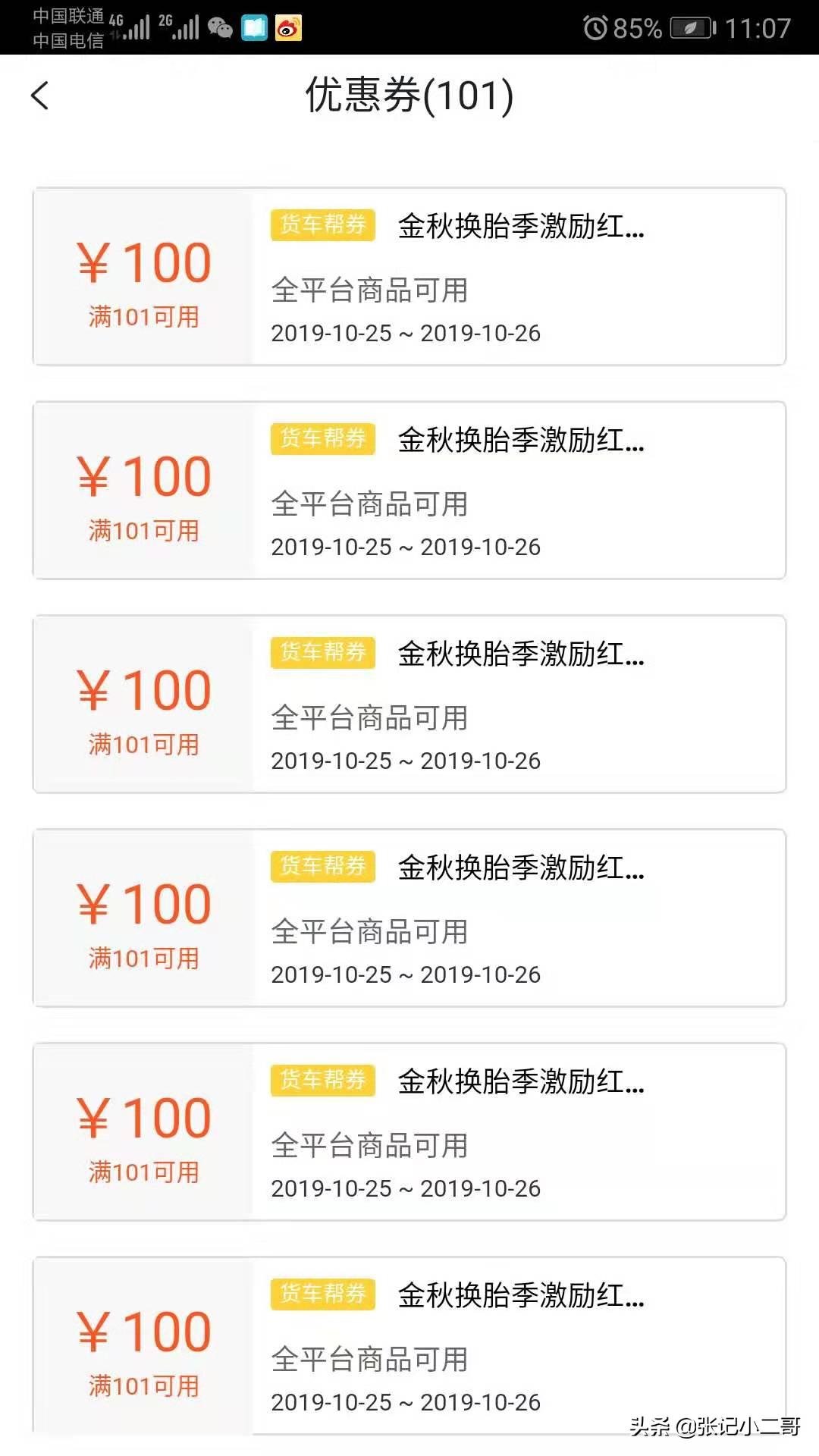Tap 全平台商品可用 on the first coupon
The width and height of the screenshot is (819, 1456).
coord(369,288)
